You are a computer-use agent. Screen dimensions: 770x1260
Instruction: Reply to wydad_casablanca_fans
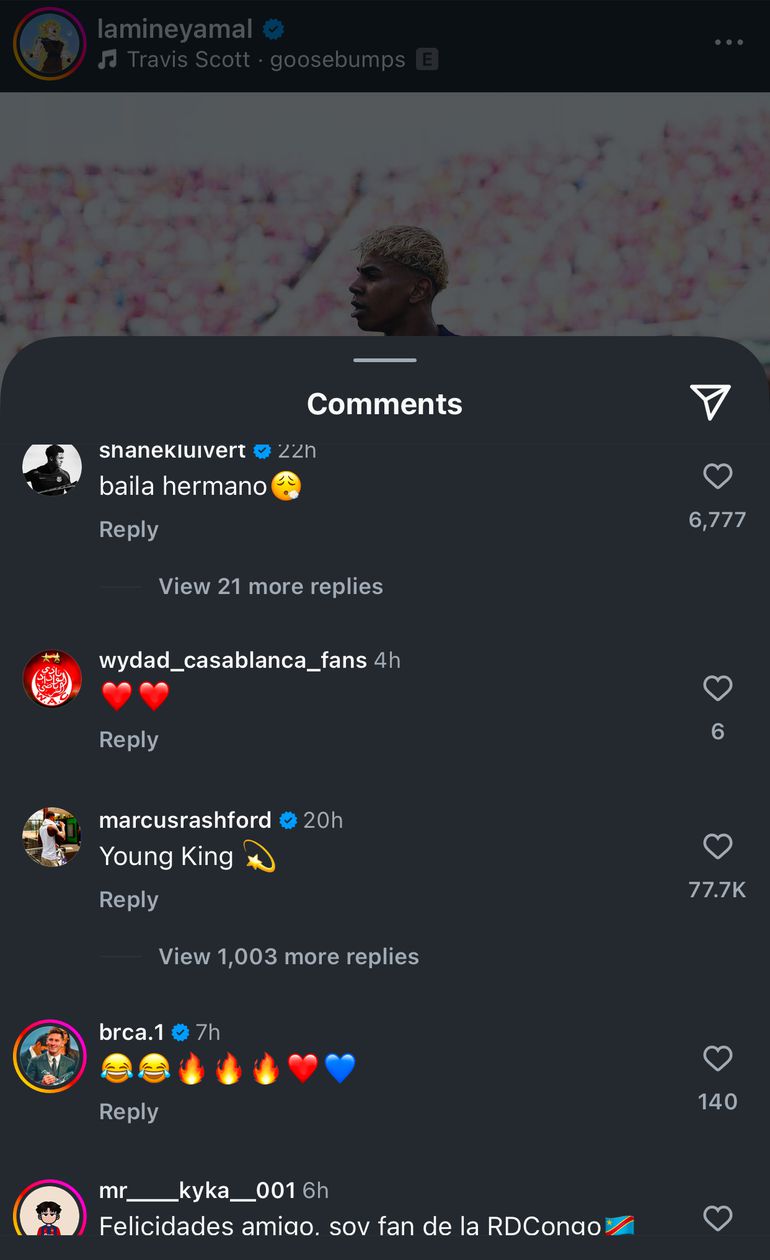pos(128,739)
